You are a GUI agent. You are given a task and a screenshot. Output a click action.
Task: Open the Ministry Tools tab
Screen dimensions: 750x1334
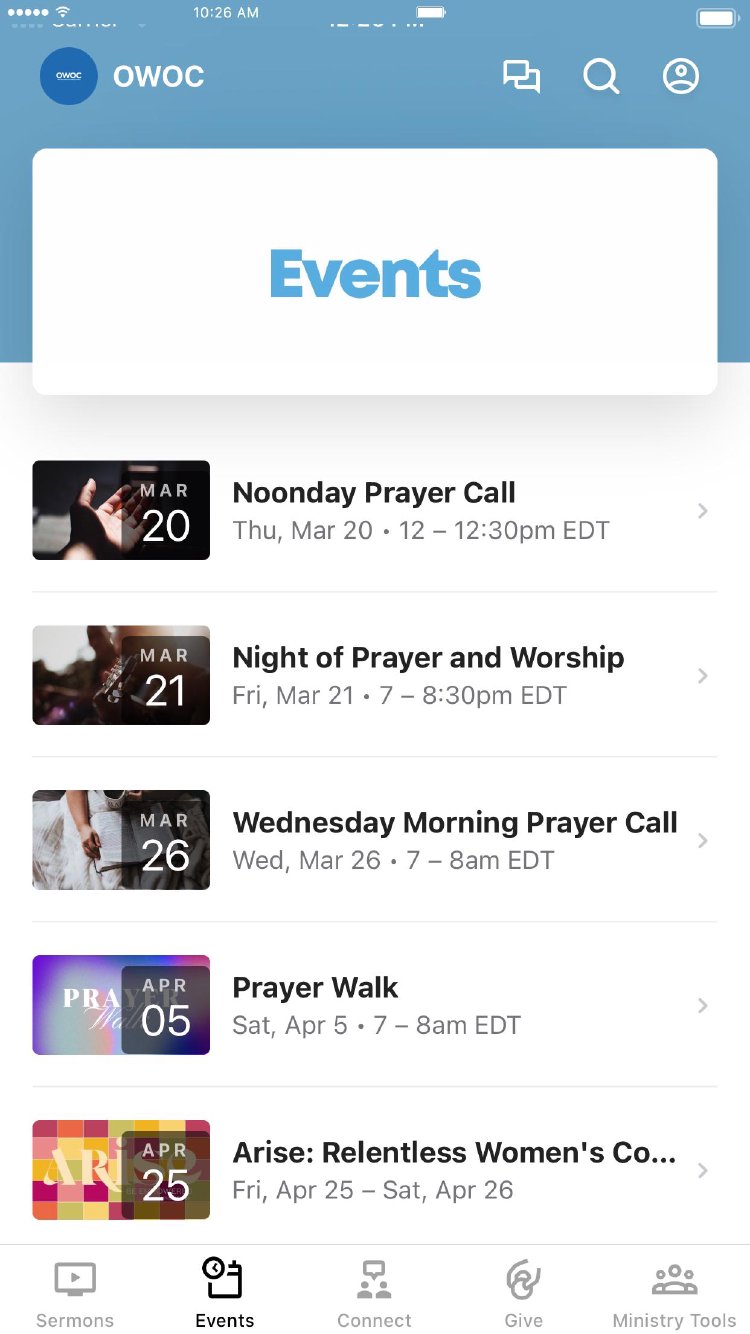pyautogui.click(x=674, y=1293)
